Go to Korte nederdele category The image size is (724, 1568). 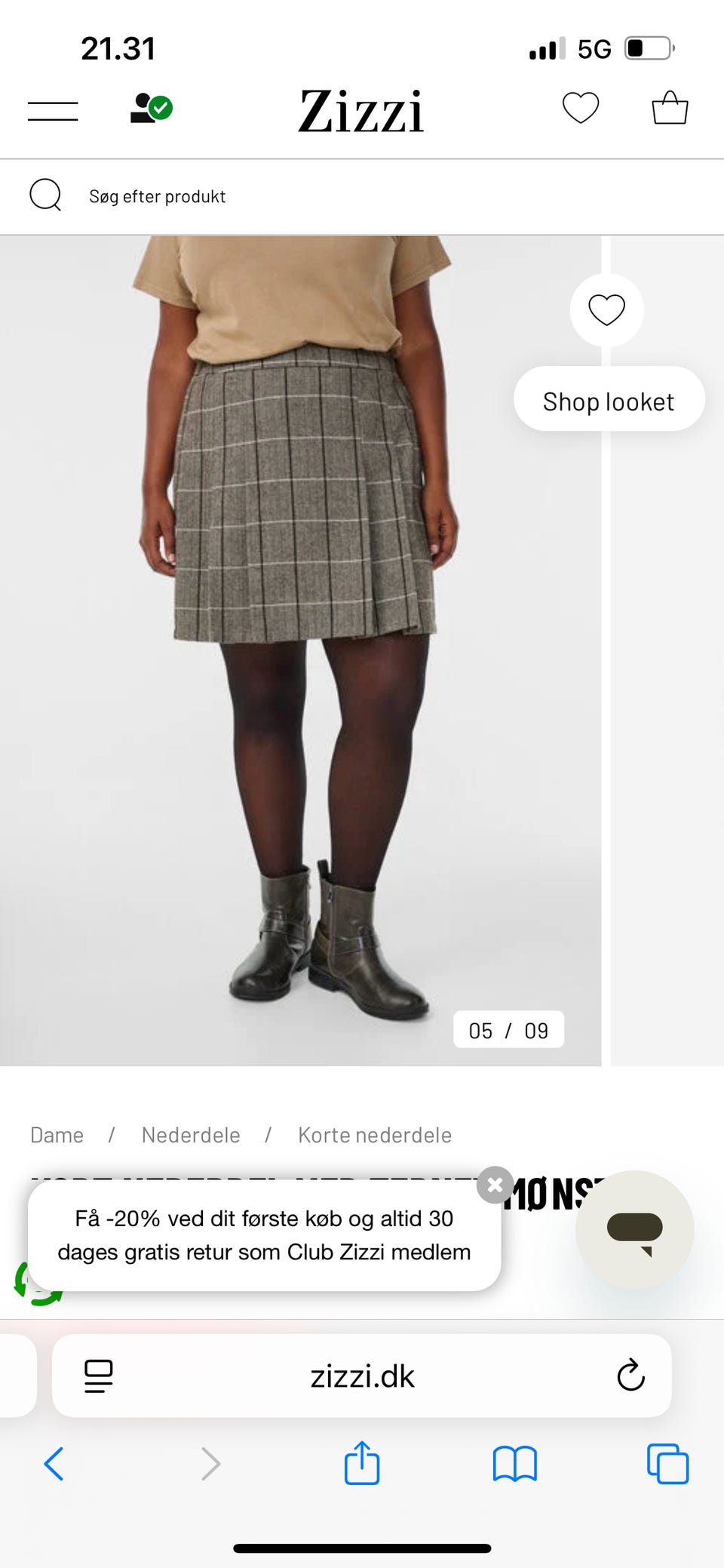coord(375,1134)
